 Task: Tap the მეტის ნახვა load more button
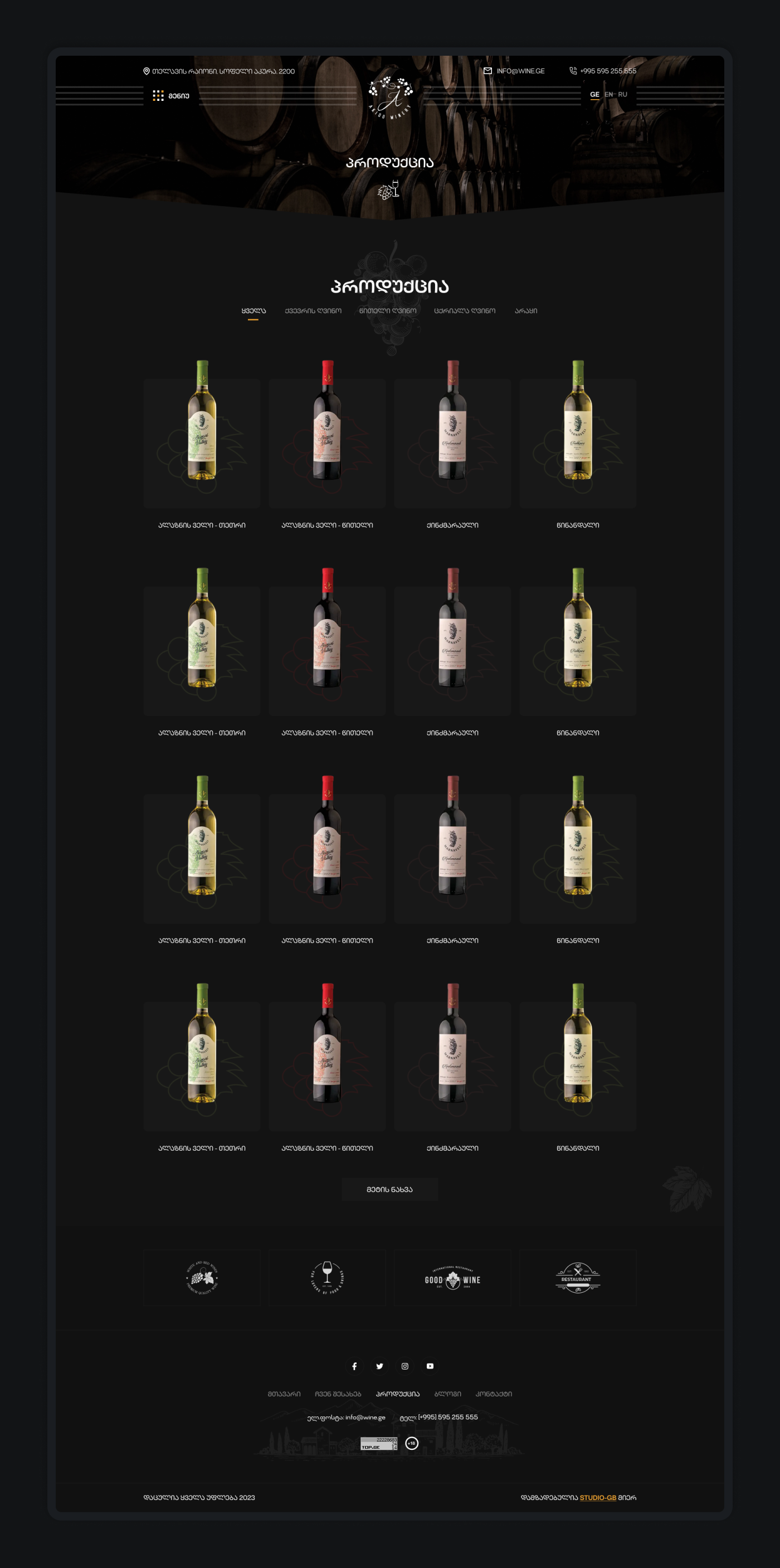coord(389,1190)
